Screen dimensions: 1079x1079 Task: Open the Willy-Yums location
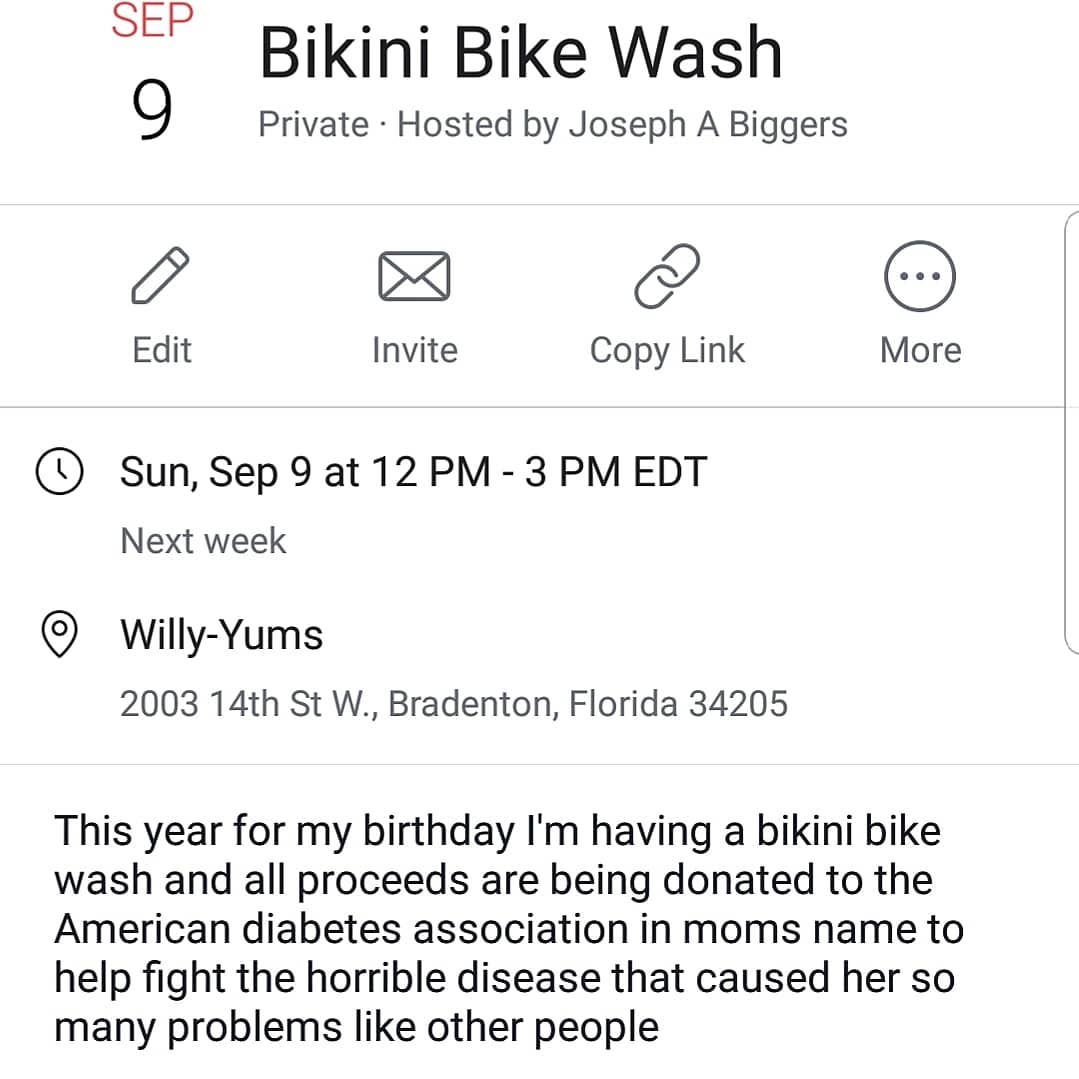pos(222,635)
